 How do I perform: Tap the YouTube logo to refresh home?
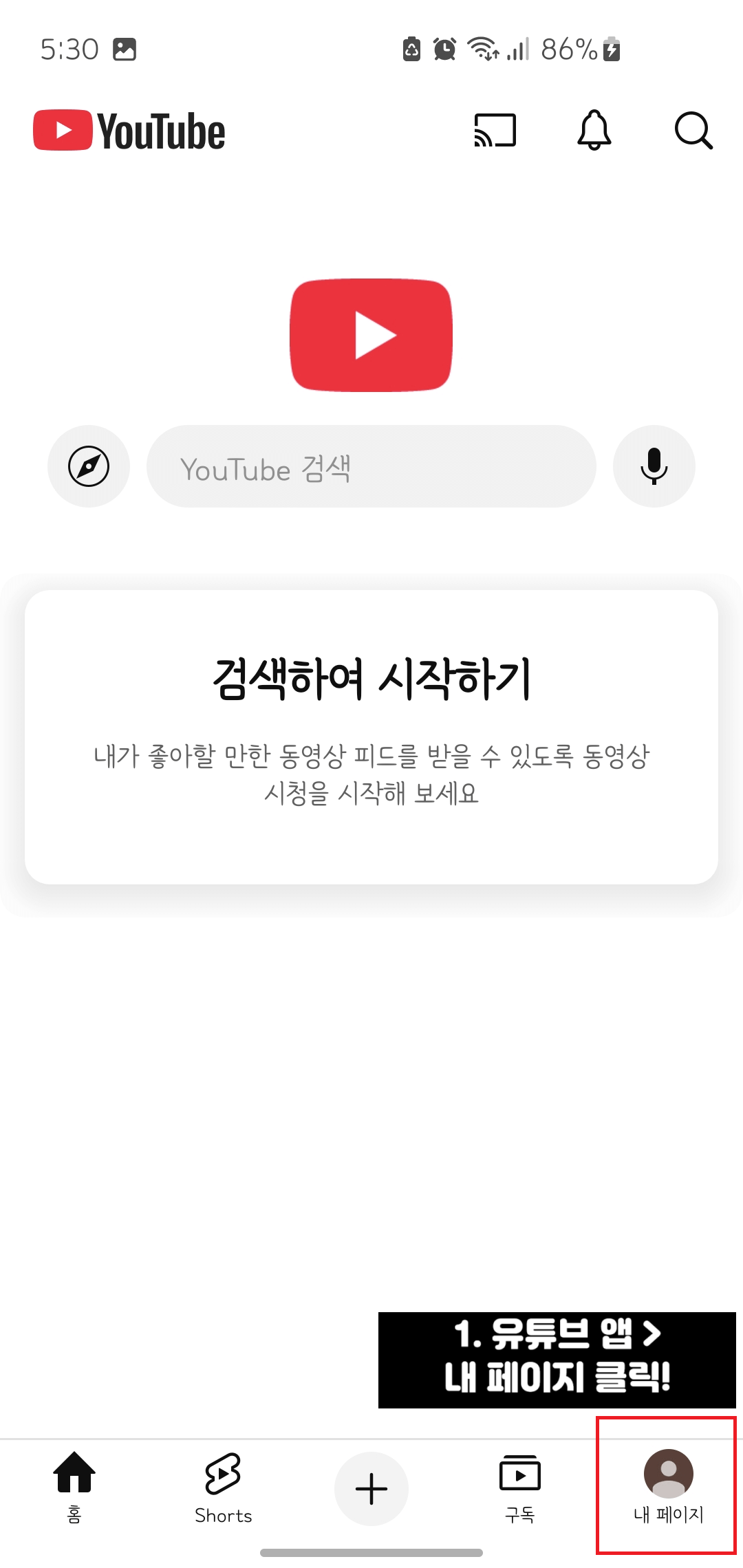(x=128, y=131)
